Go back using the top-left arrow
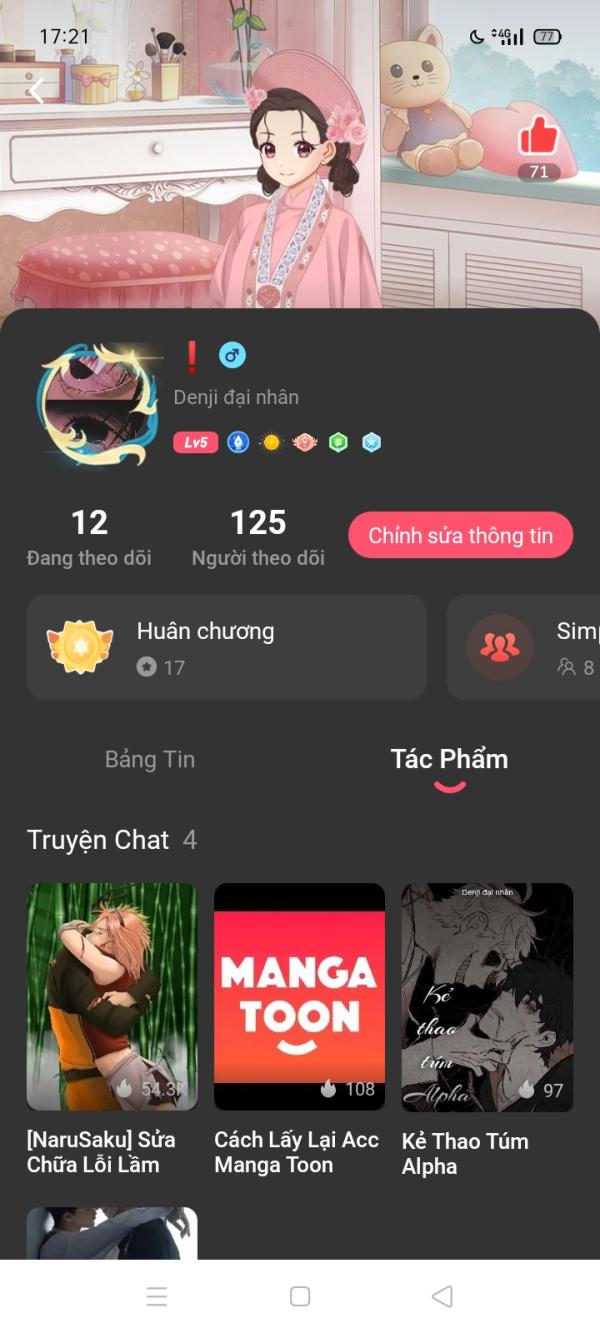600x1333 pixels. pos(37,91)
